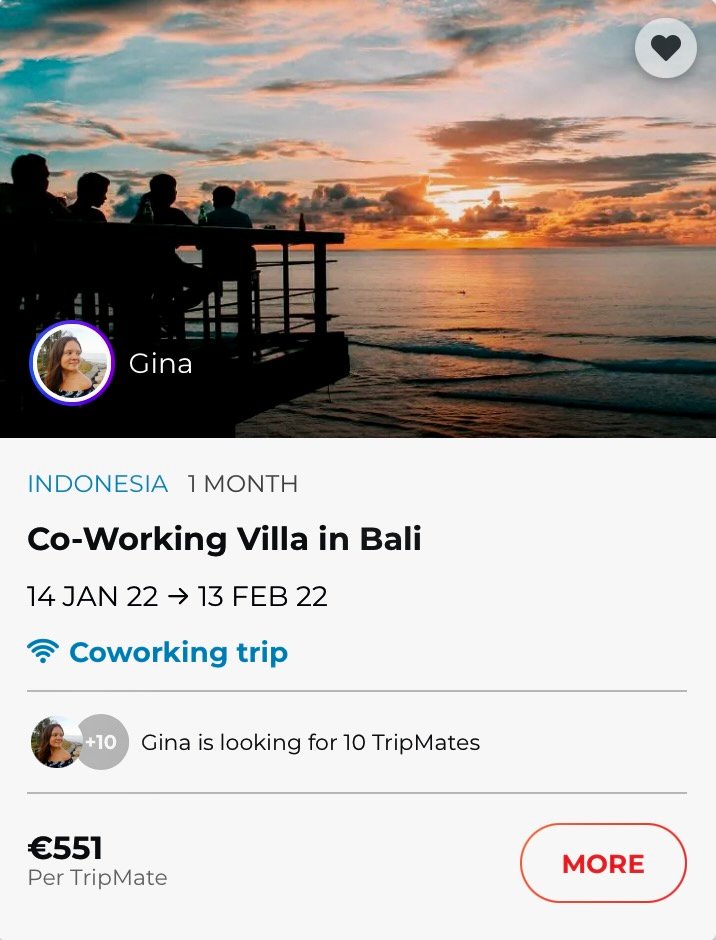
Task: Open Gina's profile picture on the photo
Action: [72, 363]
